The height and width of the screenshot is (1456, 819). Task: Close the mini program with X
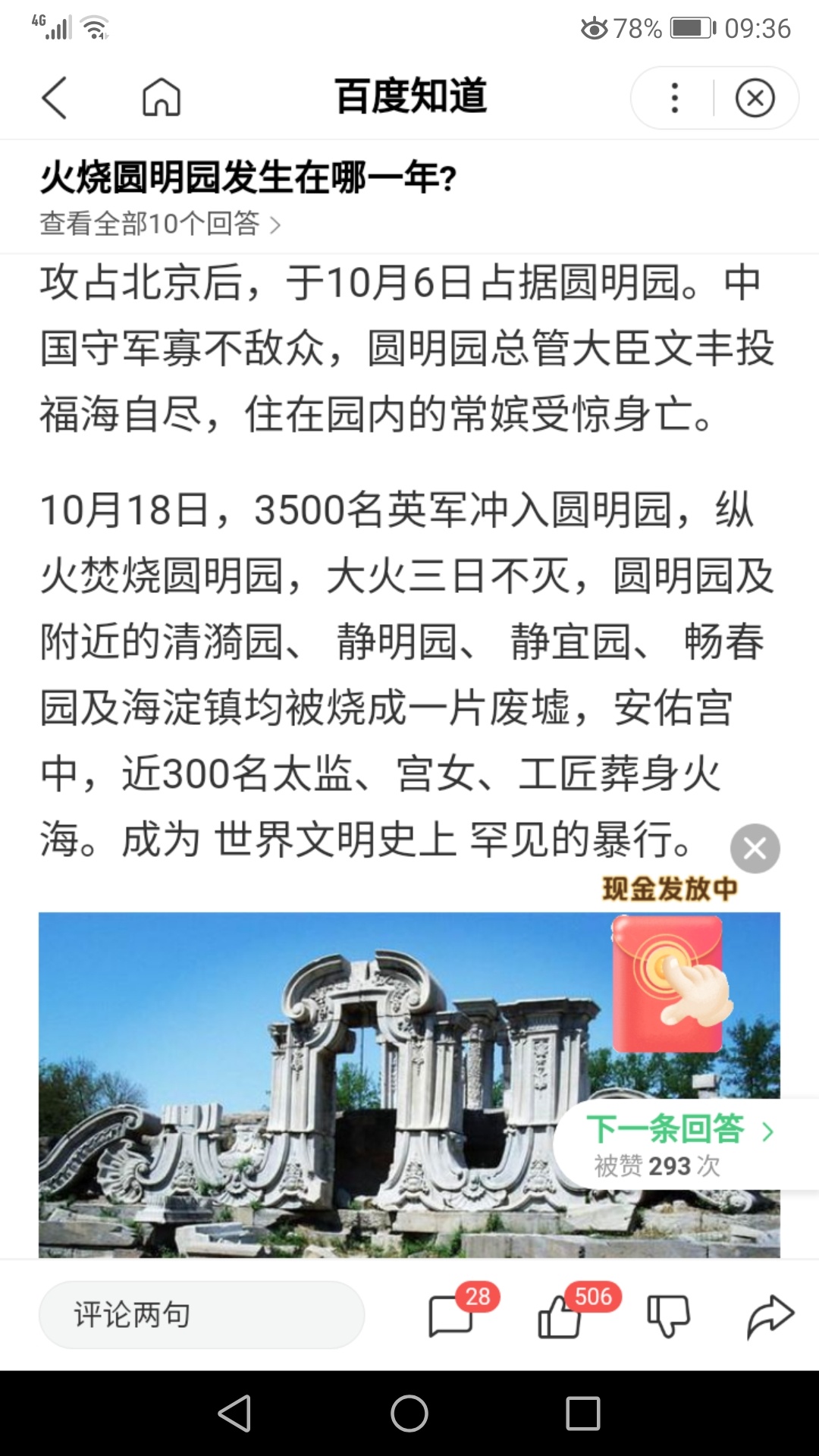click(755, 98)
